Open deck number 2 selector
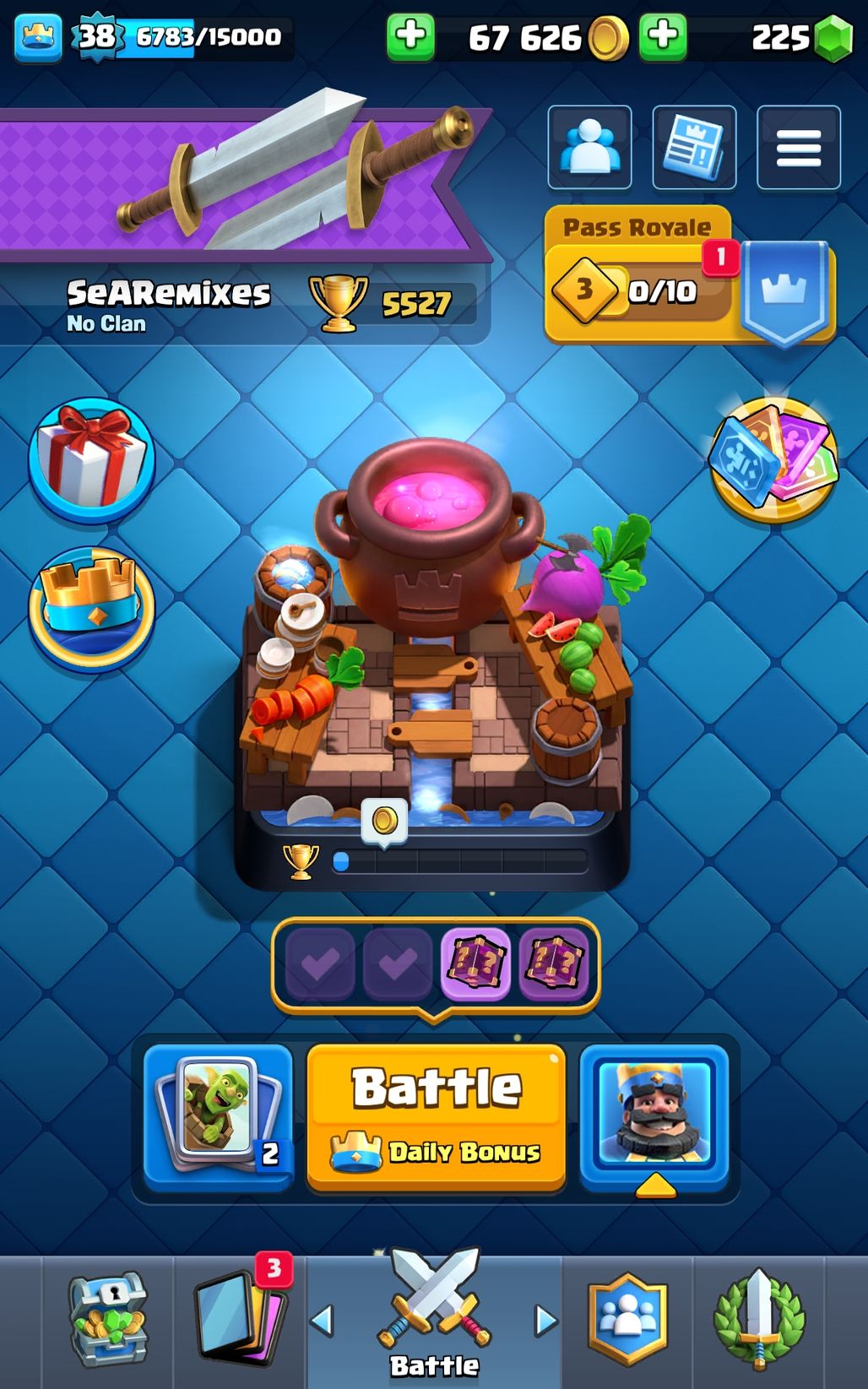Image resolution: width=868 pixels, height=1389 pixels. (x=218, y=1117)
